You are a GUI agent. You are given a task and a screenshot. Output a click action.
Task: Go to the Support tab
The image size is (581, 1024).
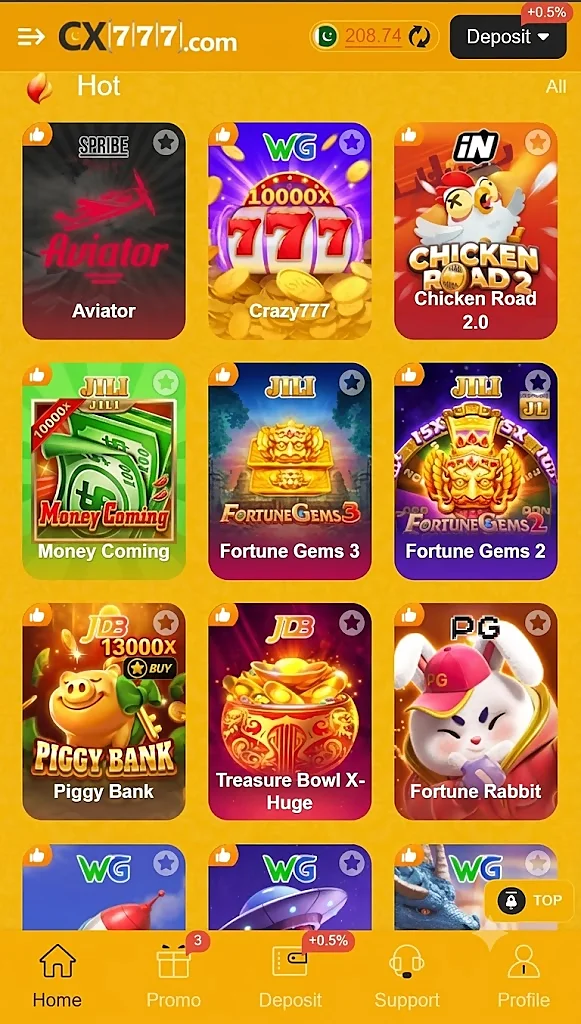coord(407,978)
